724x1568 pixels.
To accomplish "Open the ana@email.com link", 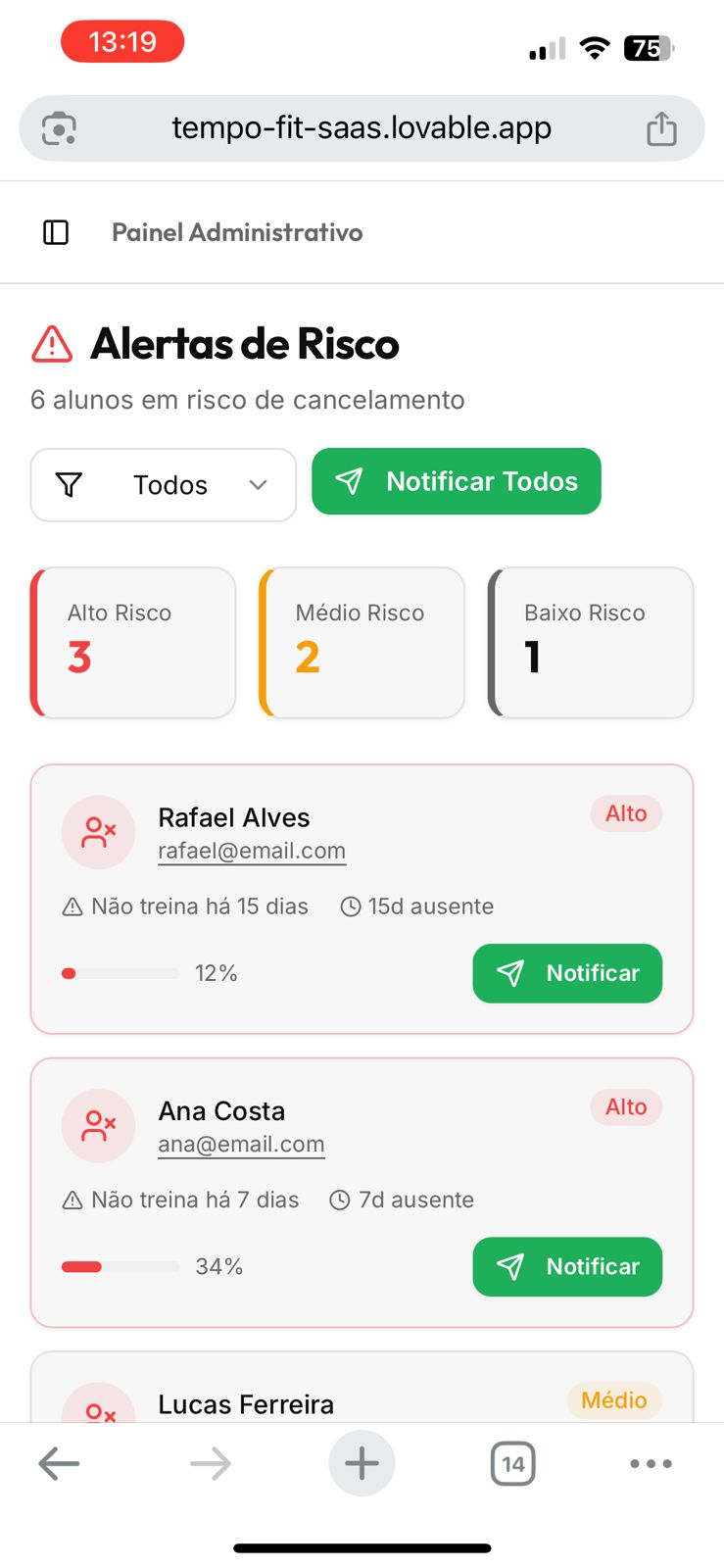I will 241,1145.
